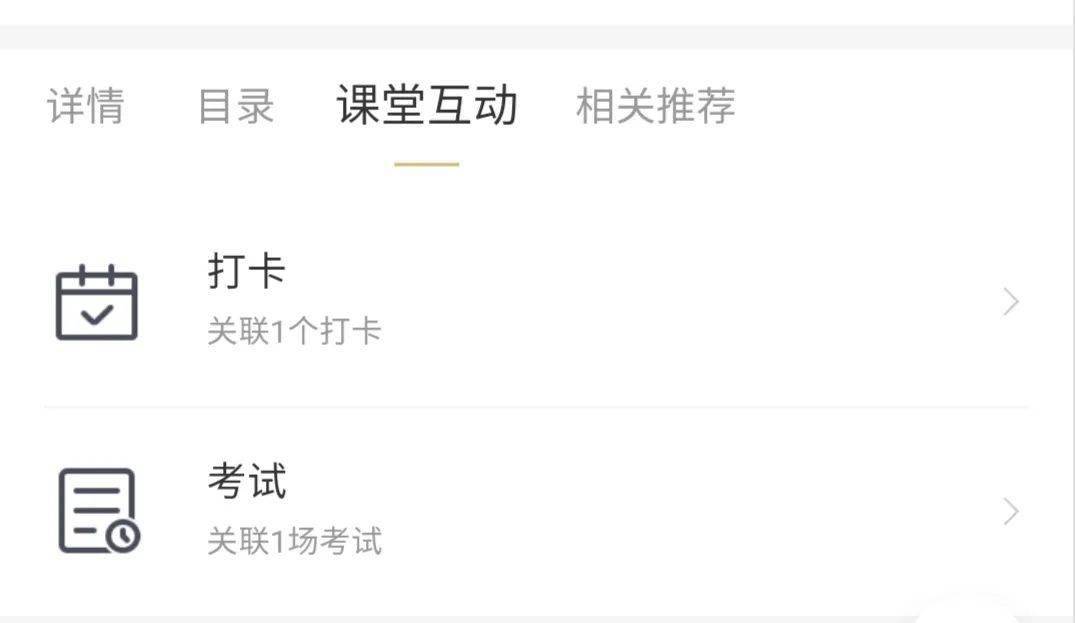The width and height of the screenshot is (1075, 623).
Task: Switch to the 详情 tab
Action: [86, 106]
